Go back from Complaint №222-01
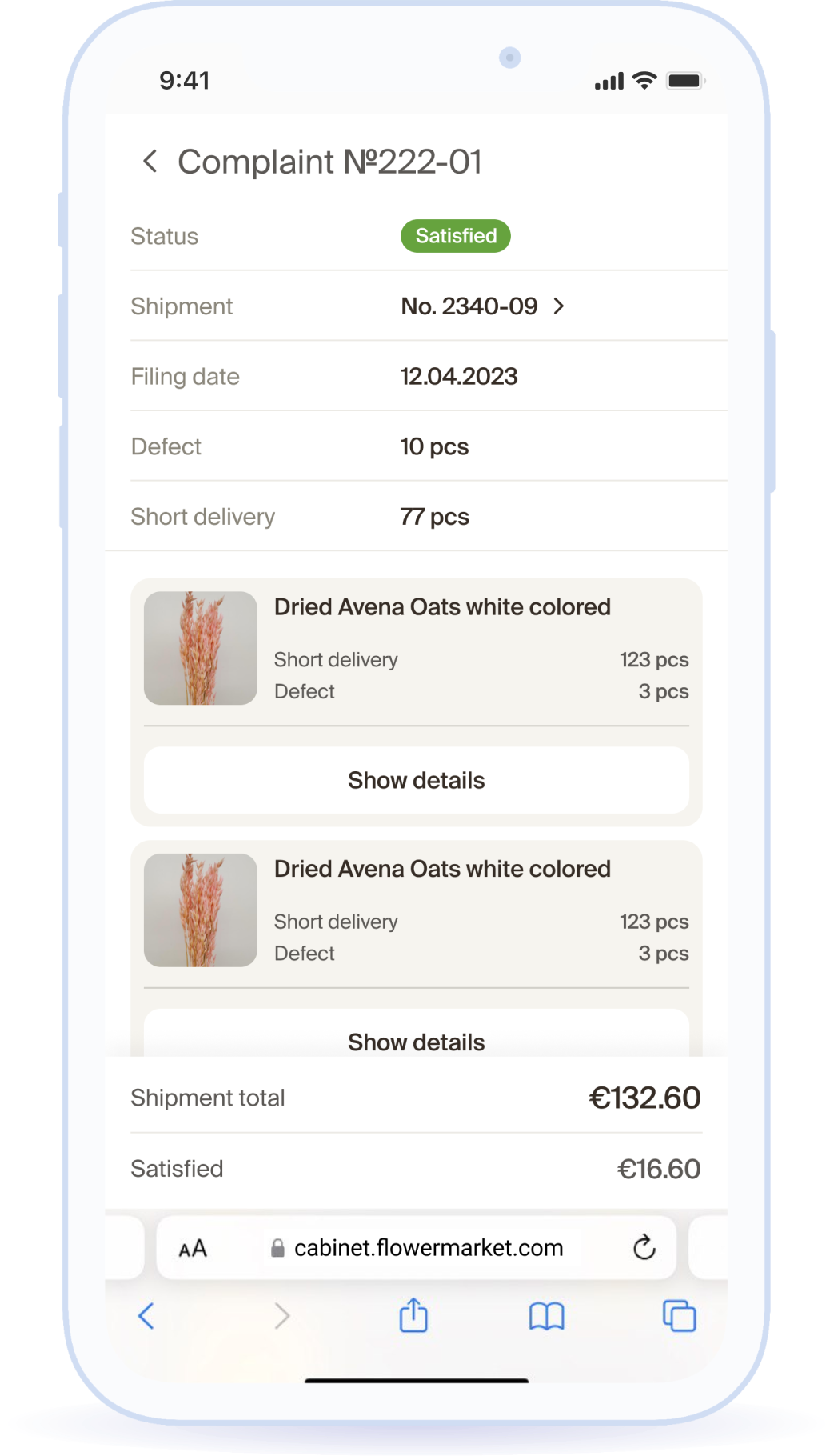Viewport: 834px width, 1456px height. (x=150, y=162)
